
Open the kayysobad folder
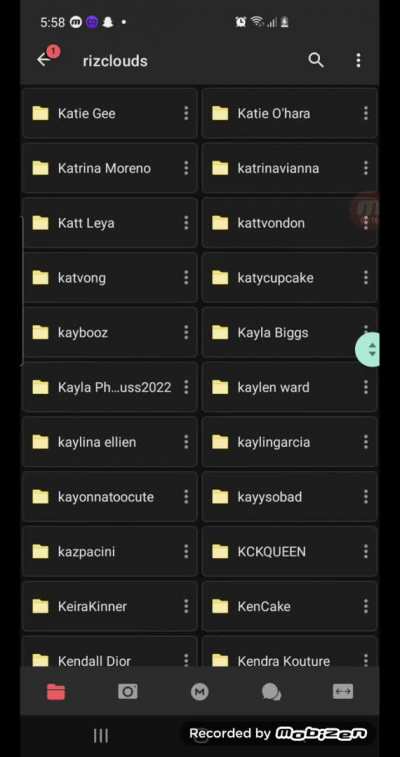(290, 496)
